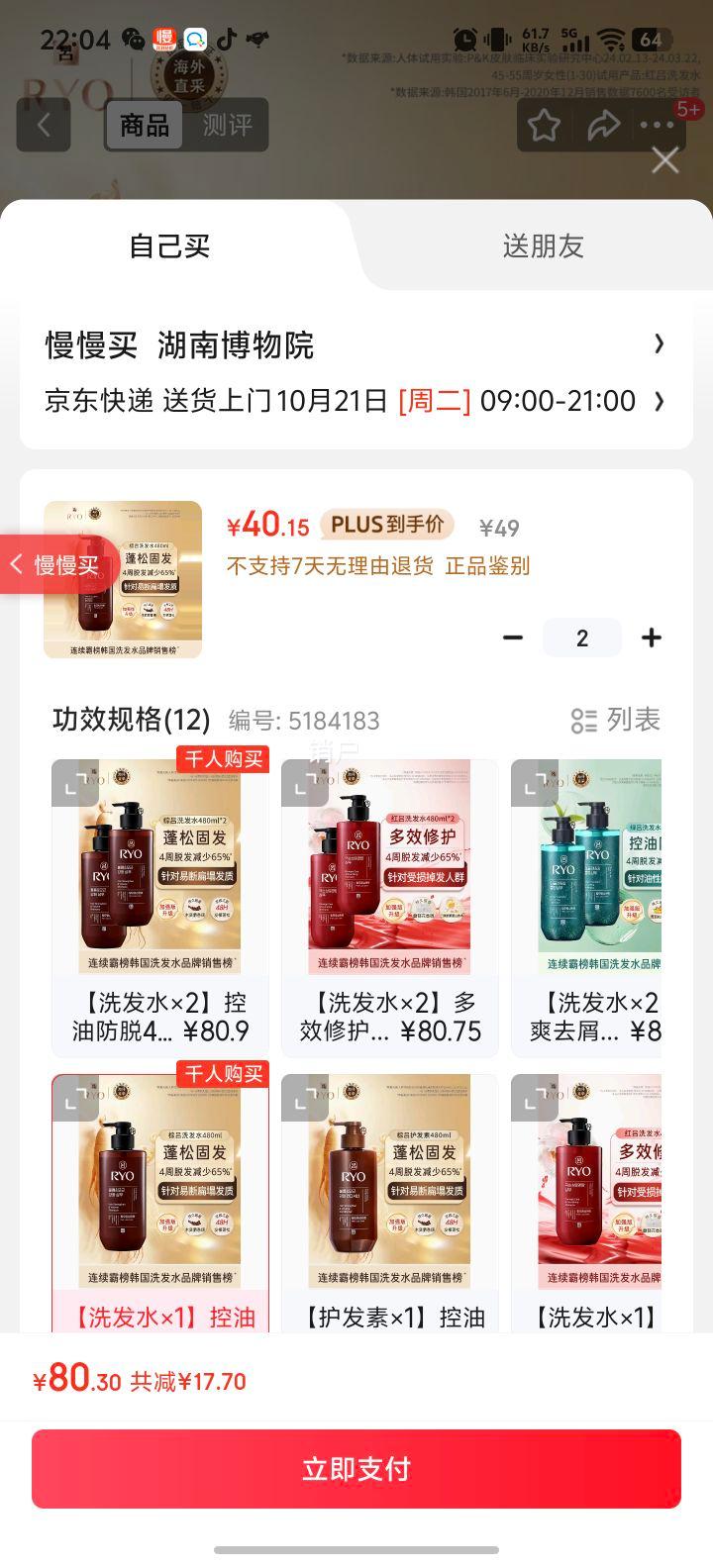Increase the quantity by one
The image size is (713, 1568).
pyautogui.click(x=651, y=637)
